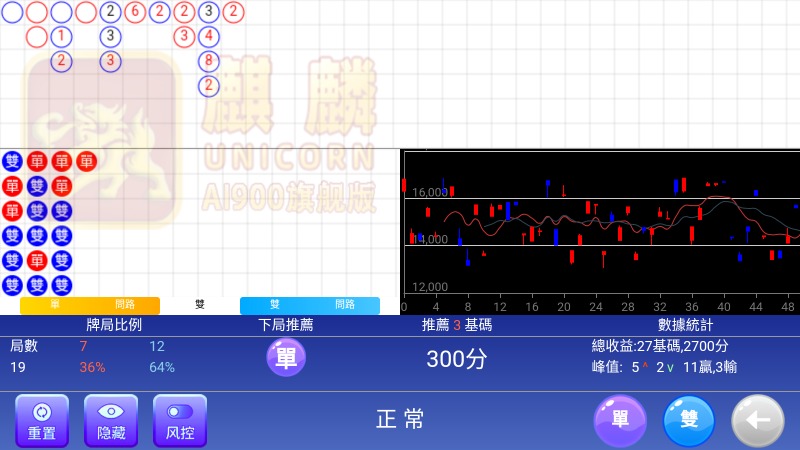This screenshot has width=800, height=450.
Task: Tap the gray back arrow button
Action: [x=758, y=420]
